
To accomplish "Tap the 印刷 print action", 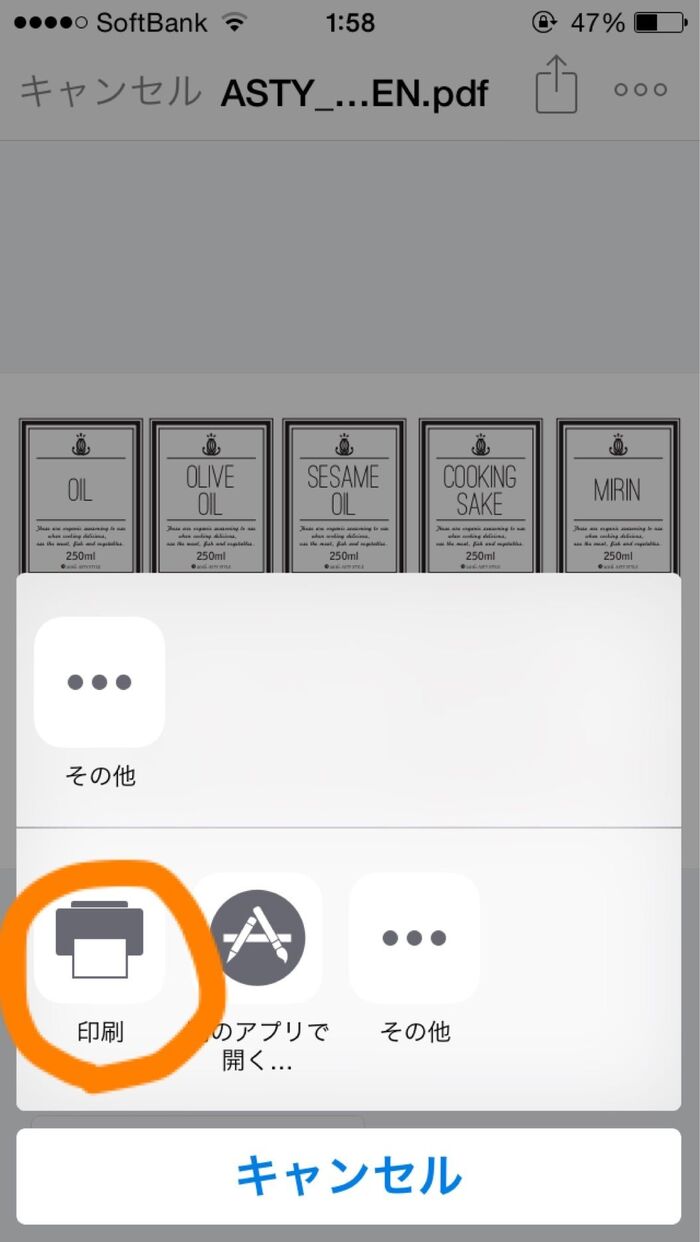I will (99, 940).
